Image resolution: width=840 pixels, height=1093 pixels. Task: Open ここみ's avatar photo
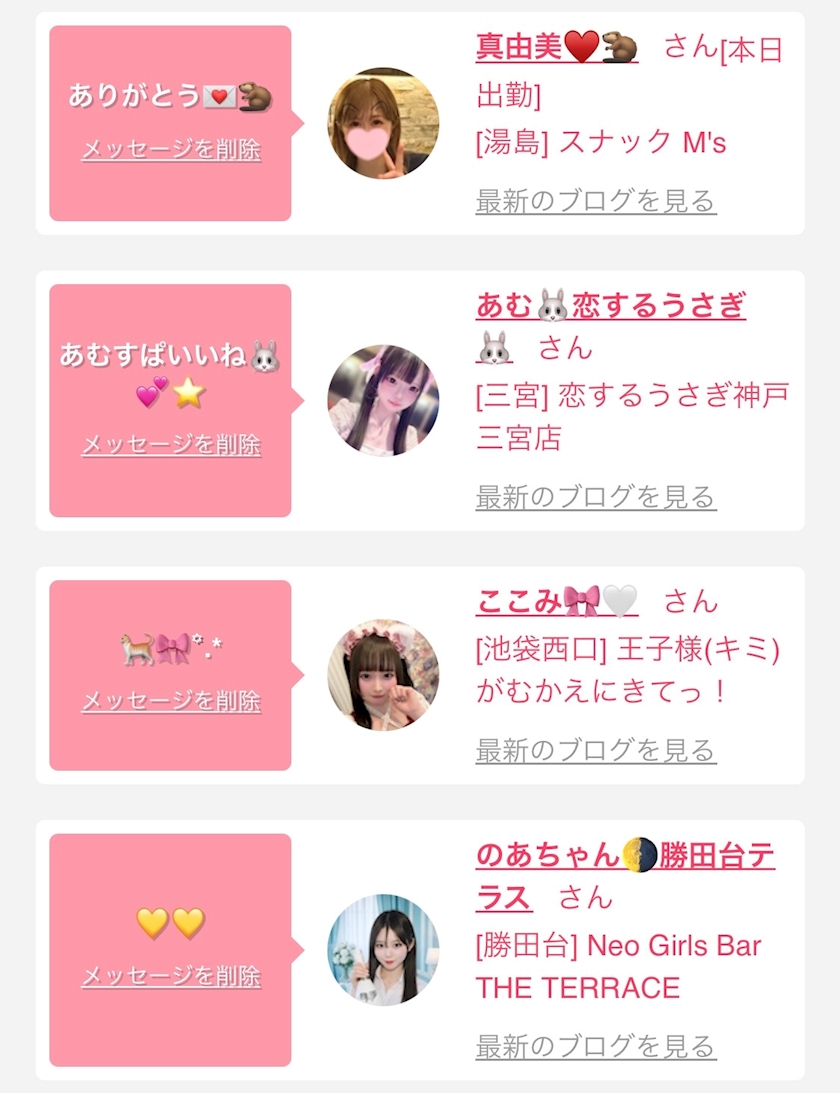coord(383,675)
